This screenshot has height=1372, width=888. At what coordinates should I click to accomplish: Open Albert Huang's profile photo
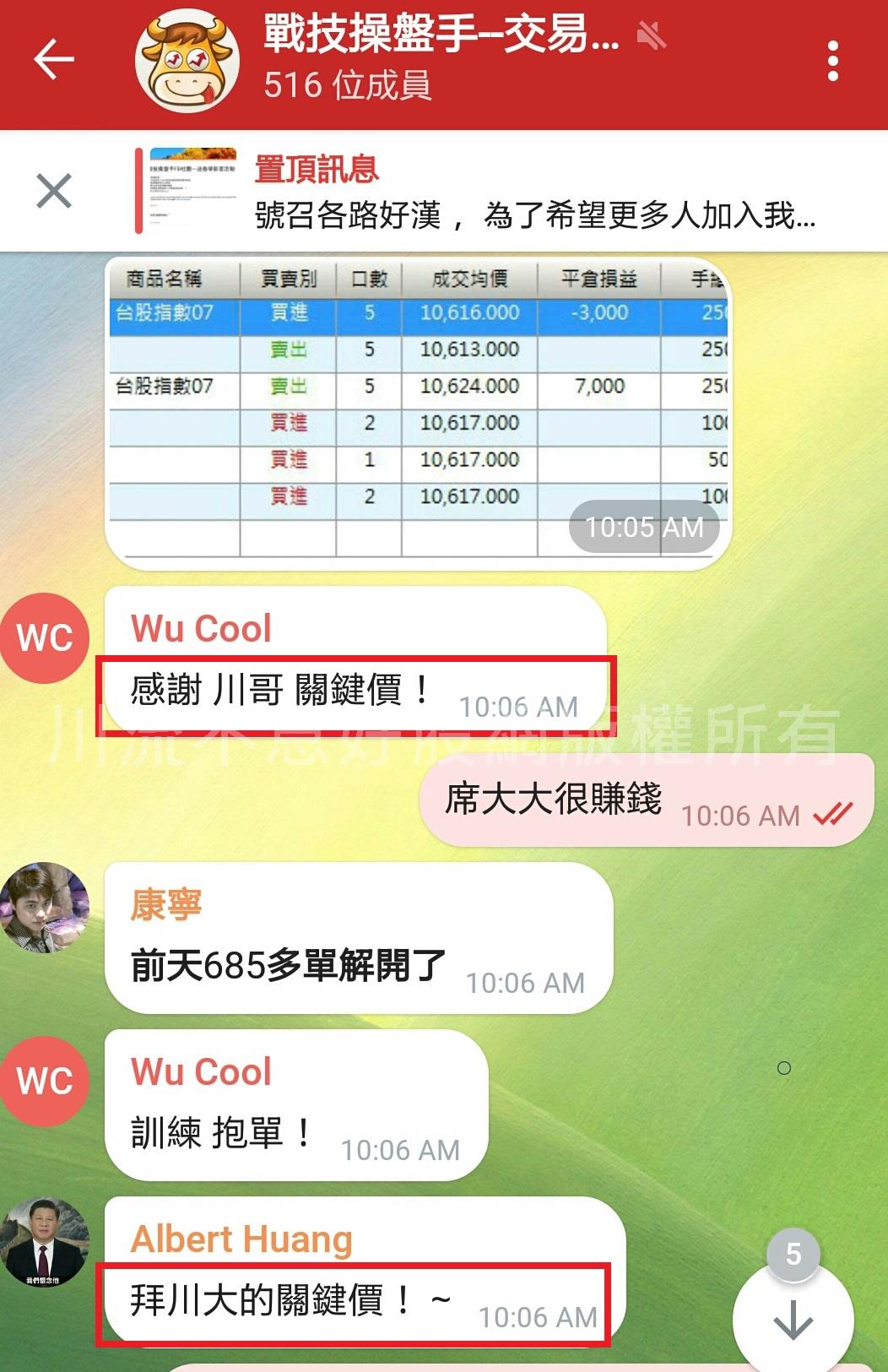[45, 1242]
